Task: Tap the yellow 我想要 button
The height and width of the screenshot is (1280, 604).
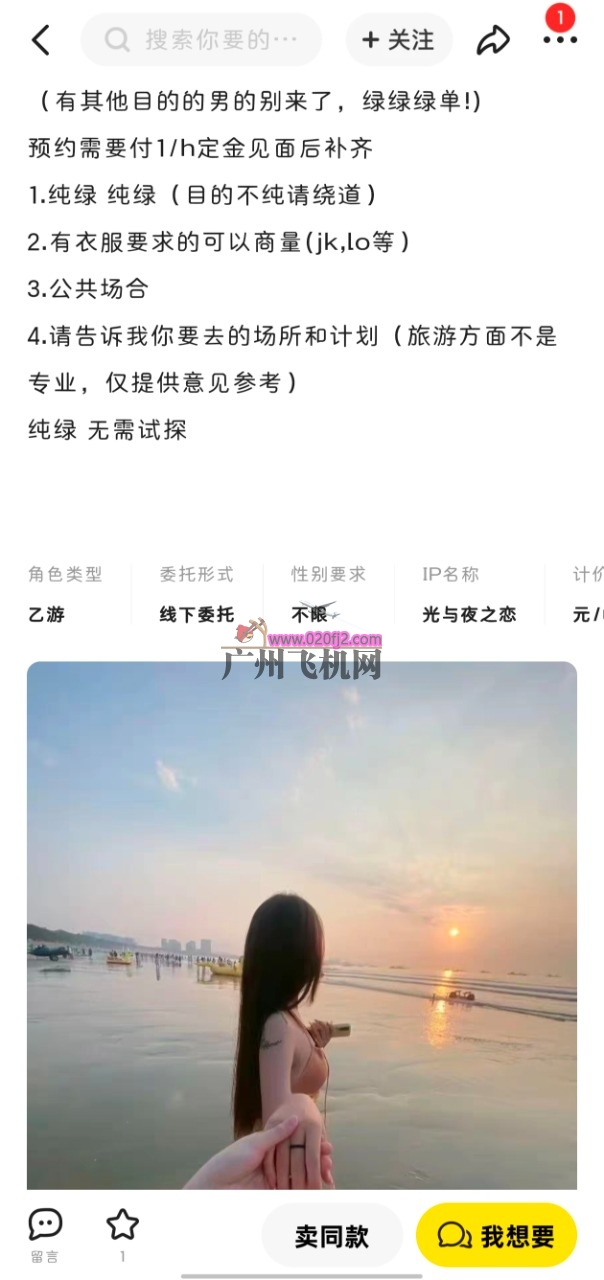Action: pos(496,1236)
